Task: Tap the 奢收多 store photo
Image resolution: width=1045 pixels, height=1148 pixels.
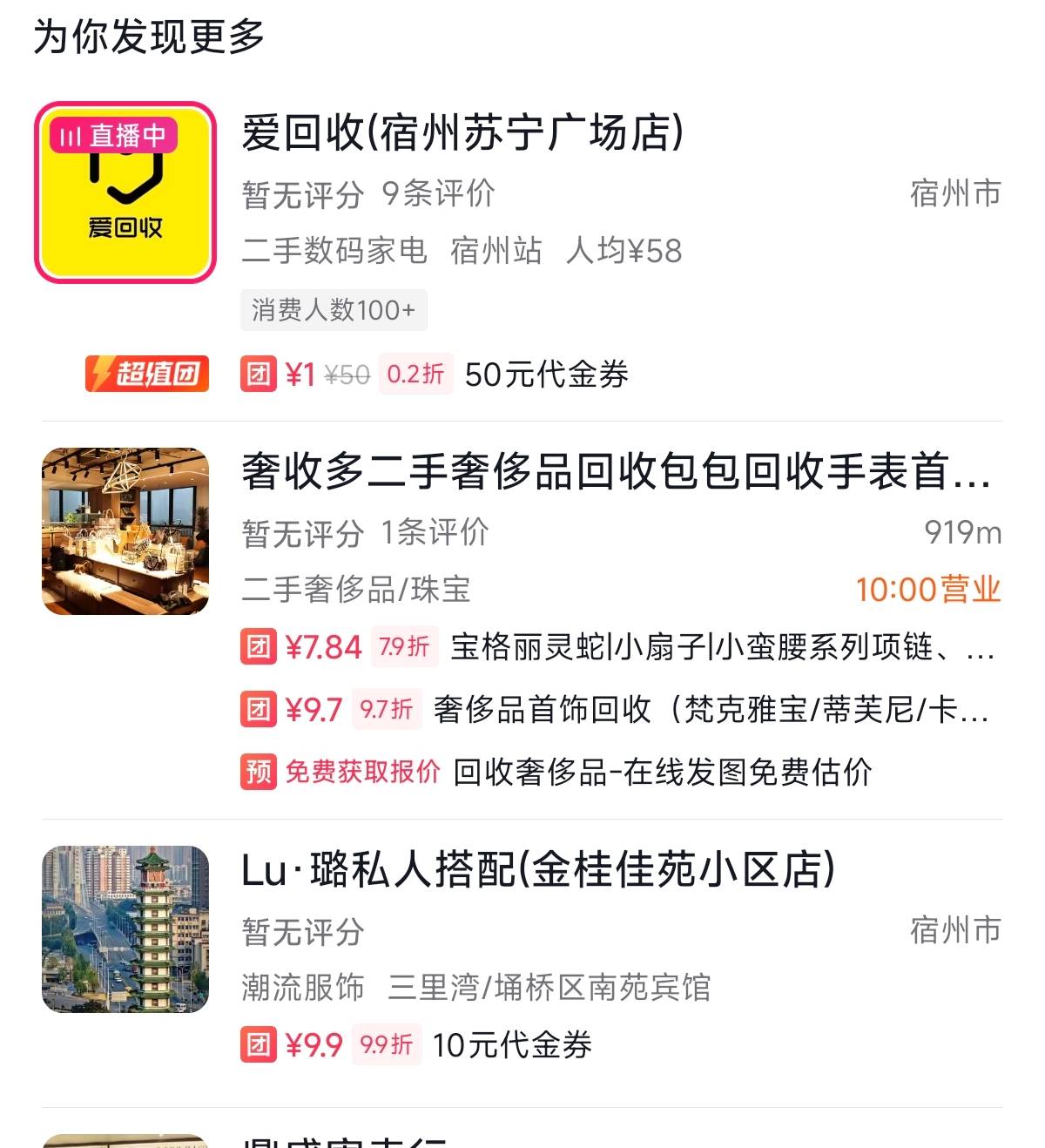Action: [125, 531]
